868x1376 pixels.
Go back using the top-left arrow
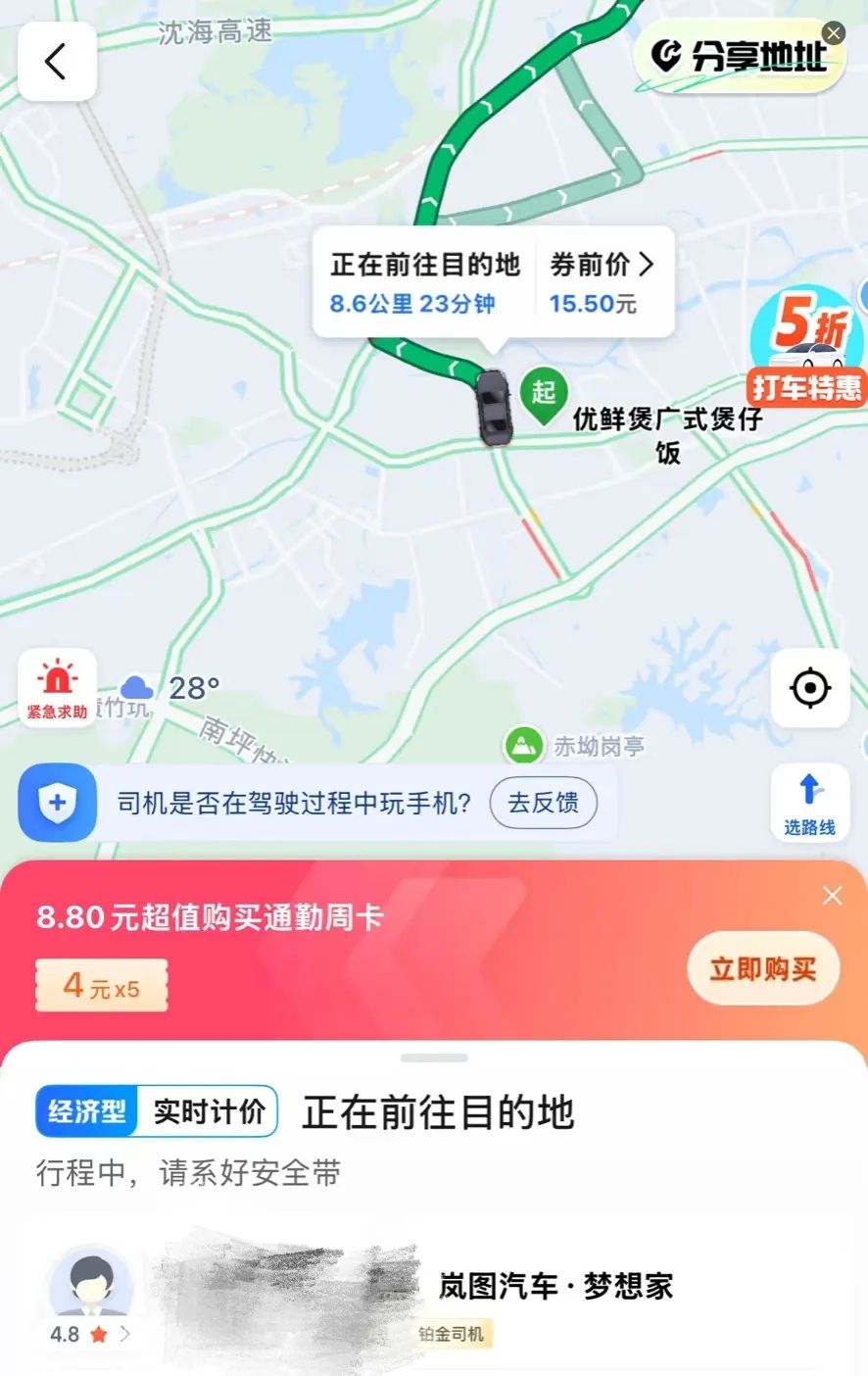tap(57, 62)
